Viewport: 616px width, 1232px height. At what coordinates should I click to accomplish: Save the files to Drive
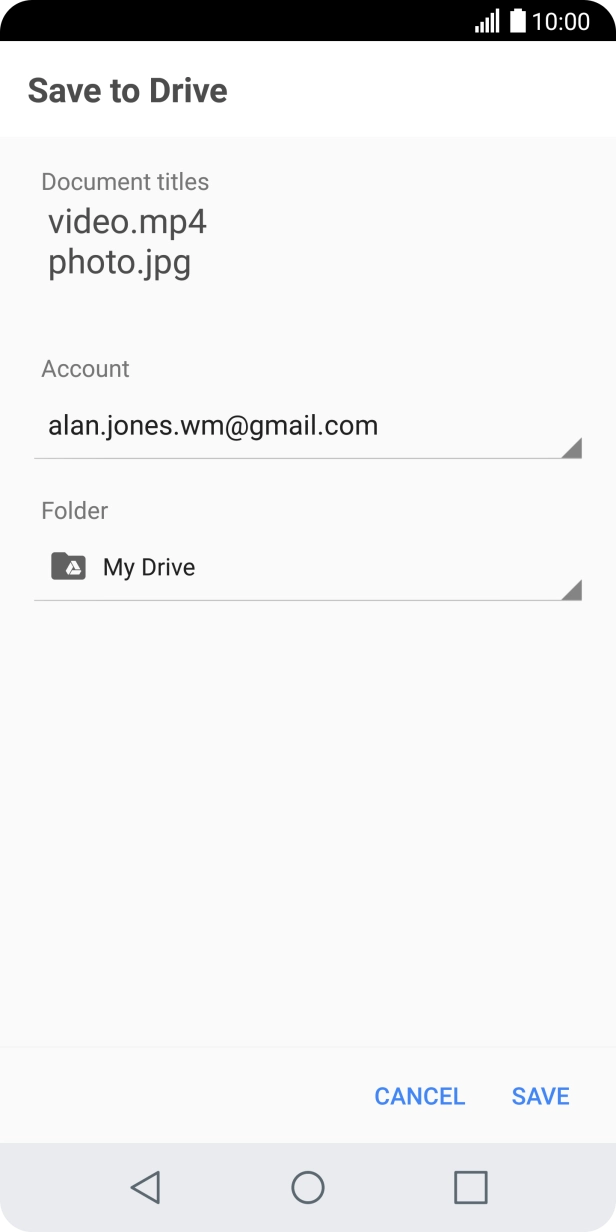coord(540,1096)
